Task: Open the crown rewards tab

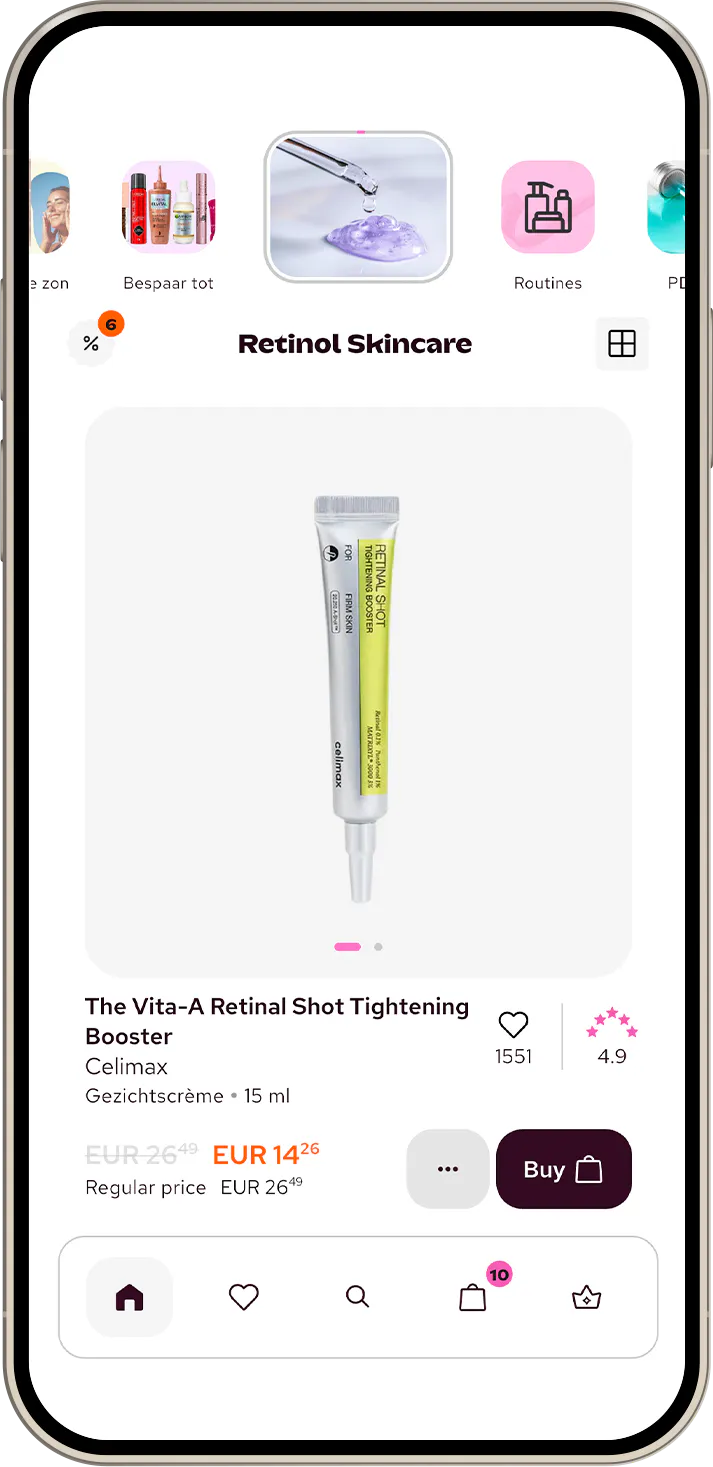Action: [x=586, y=1297]
